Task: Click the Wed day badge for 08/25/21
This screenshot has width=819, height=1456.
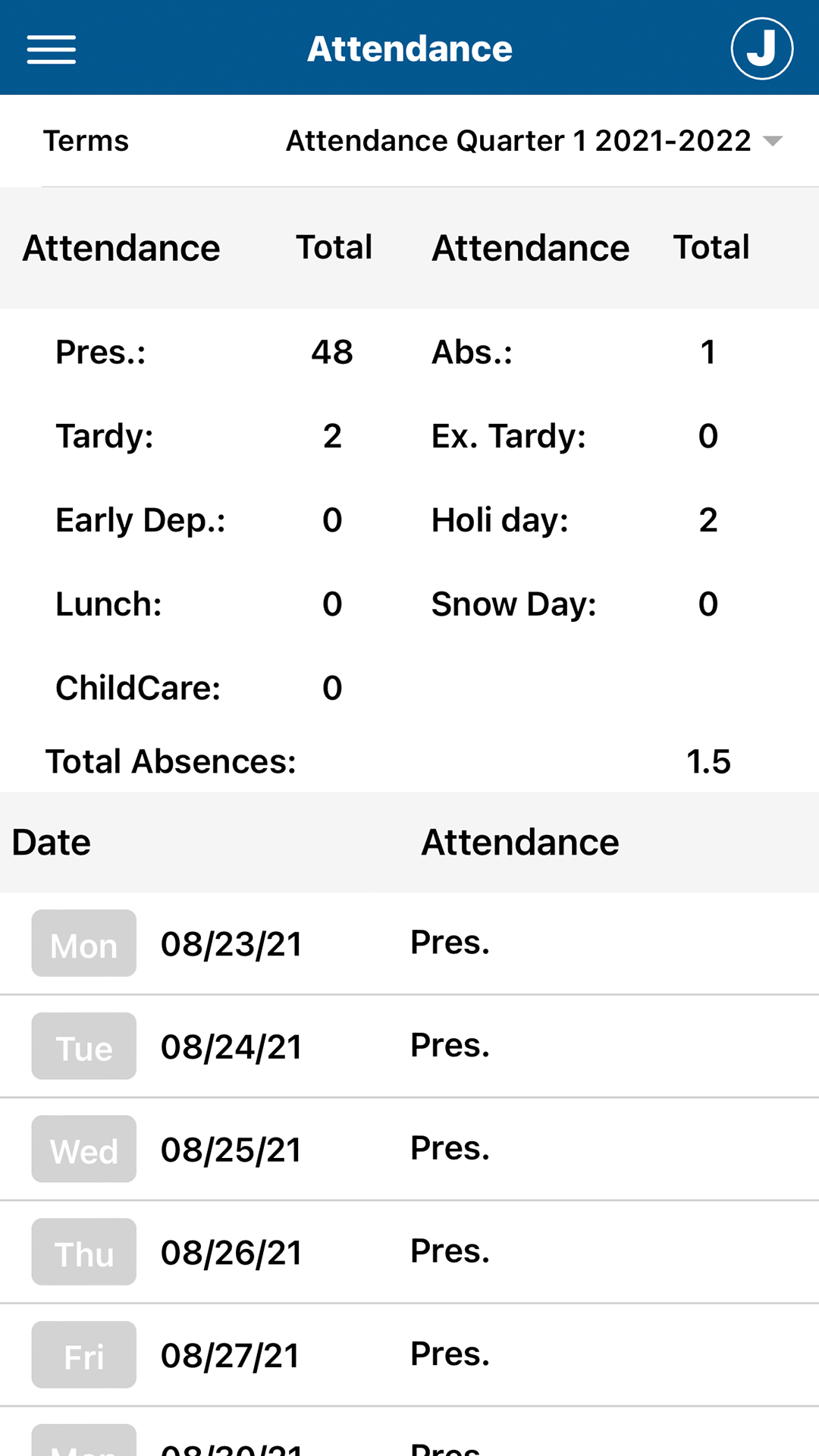Action: (x=83, y=1149)
